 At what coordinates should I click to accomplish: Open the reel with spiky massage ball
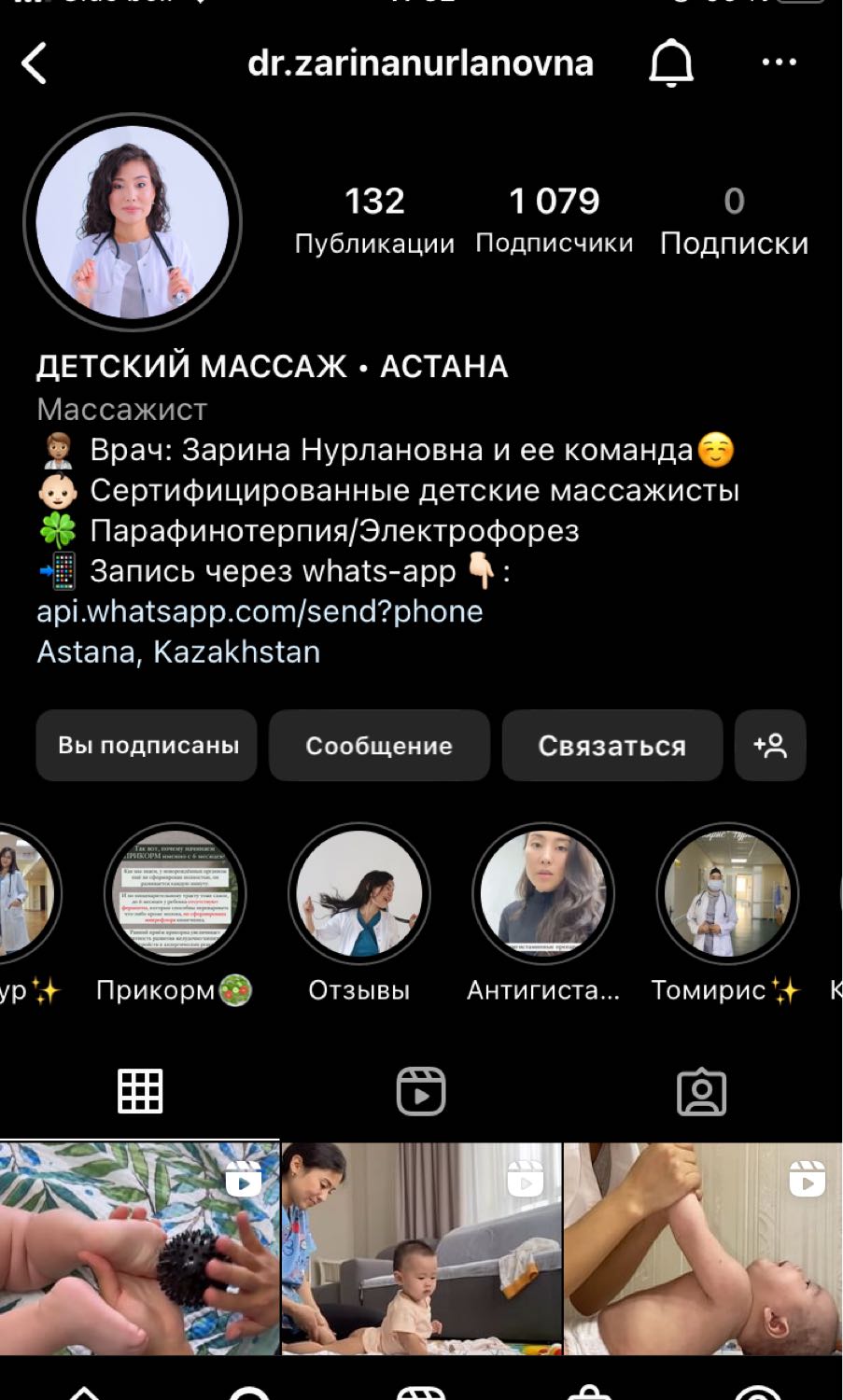(140, 1249)
